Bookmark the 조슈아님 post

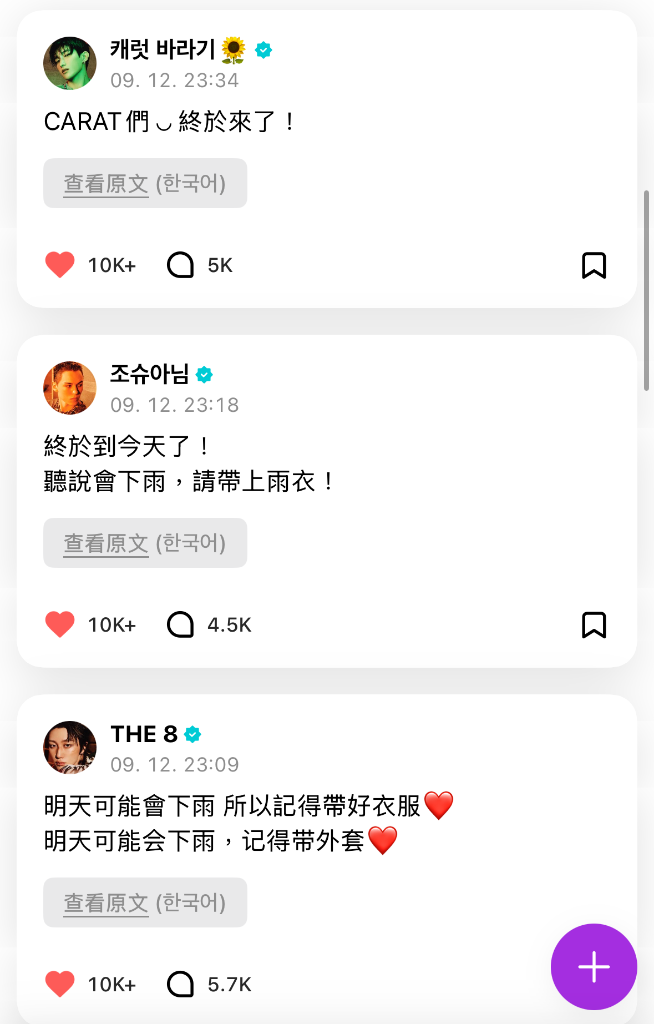[594, 625]
